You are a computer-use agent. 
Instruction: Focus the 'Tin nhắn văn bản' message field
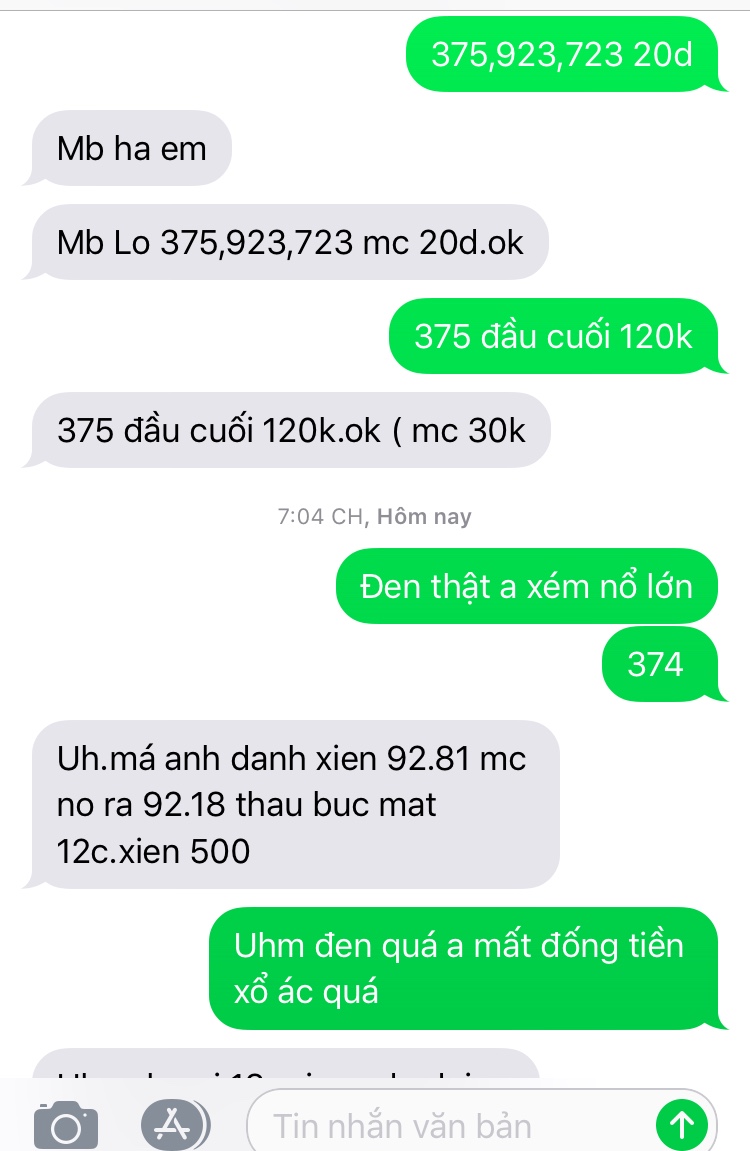(x=450, y=1126)
